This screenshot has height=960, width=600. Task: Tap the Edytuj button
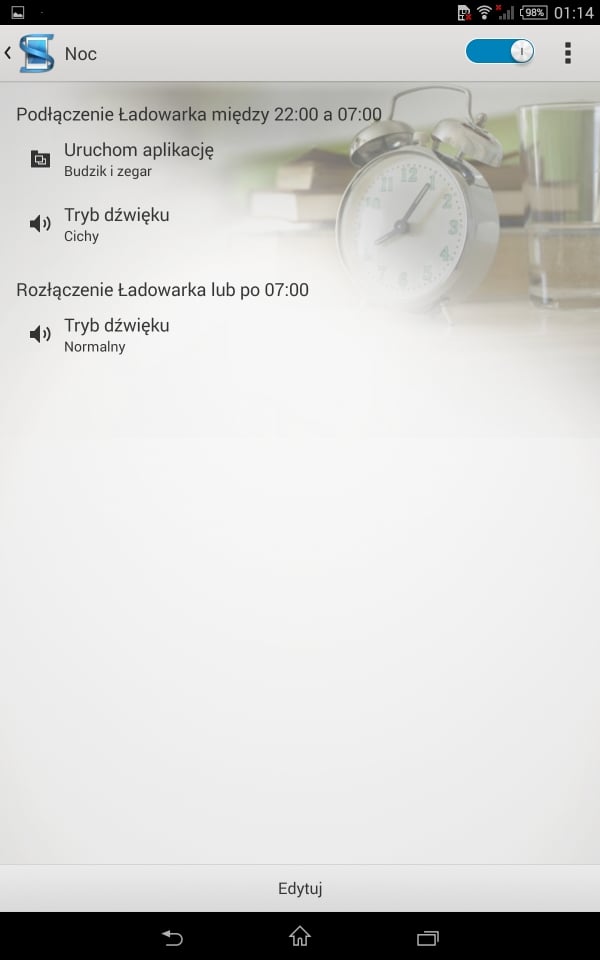[300, 888]
